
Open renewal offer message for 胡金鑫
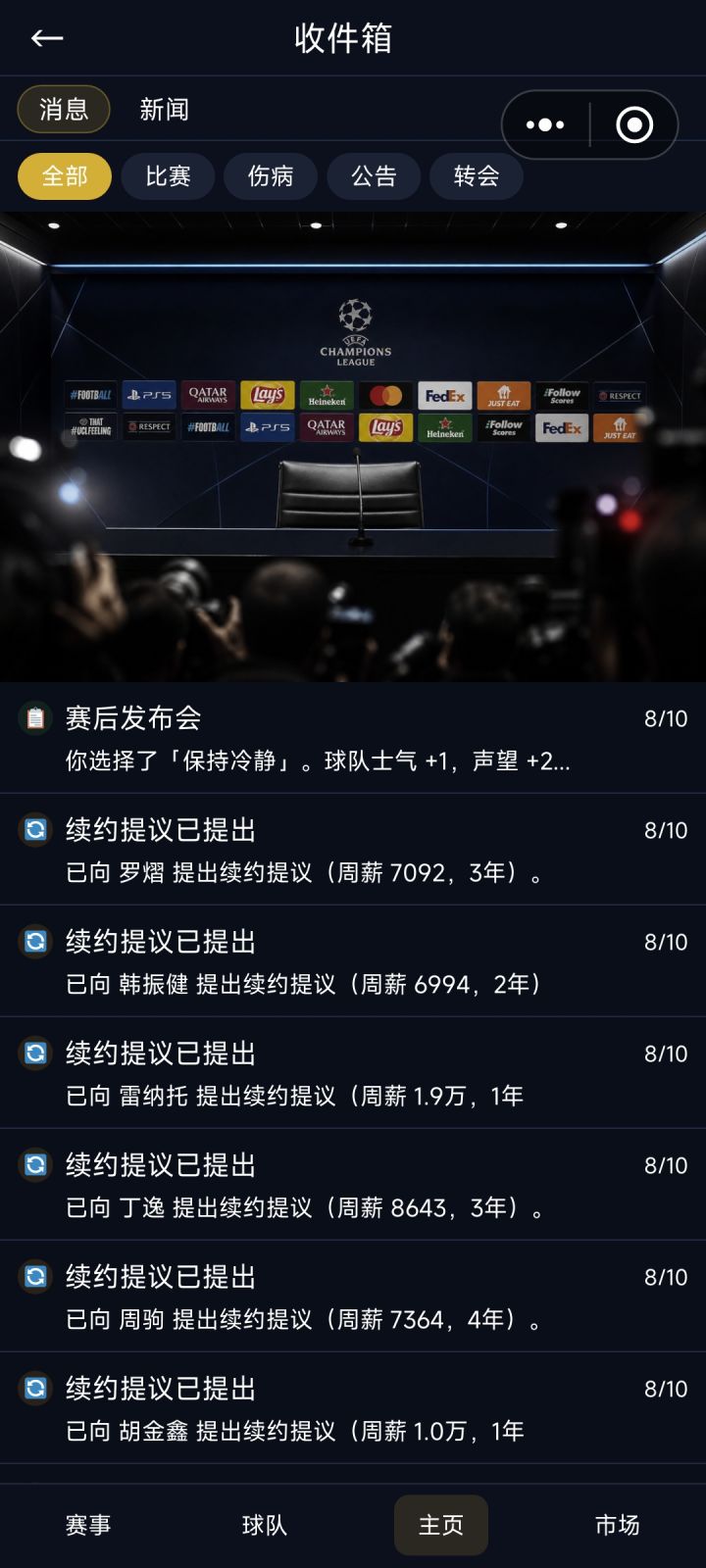click(353, 1408)
